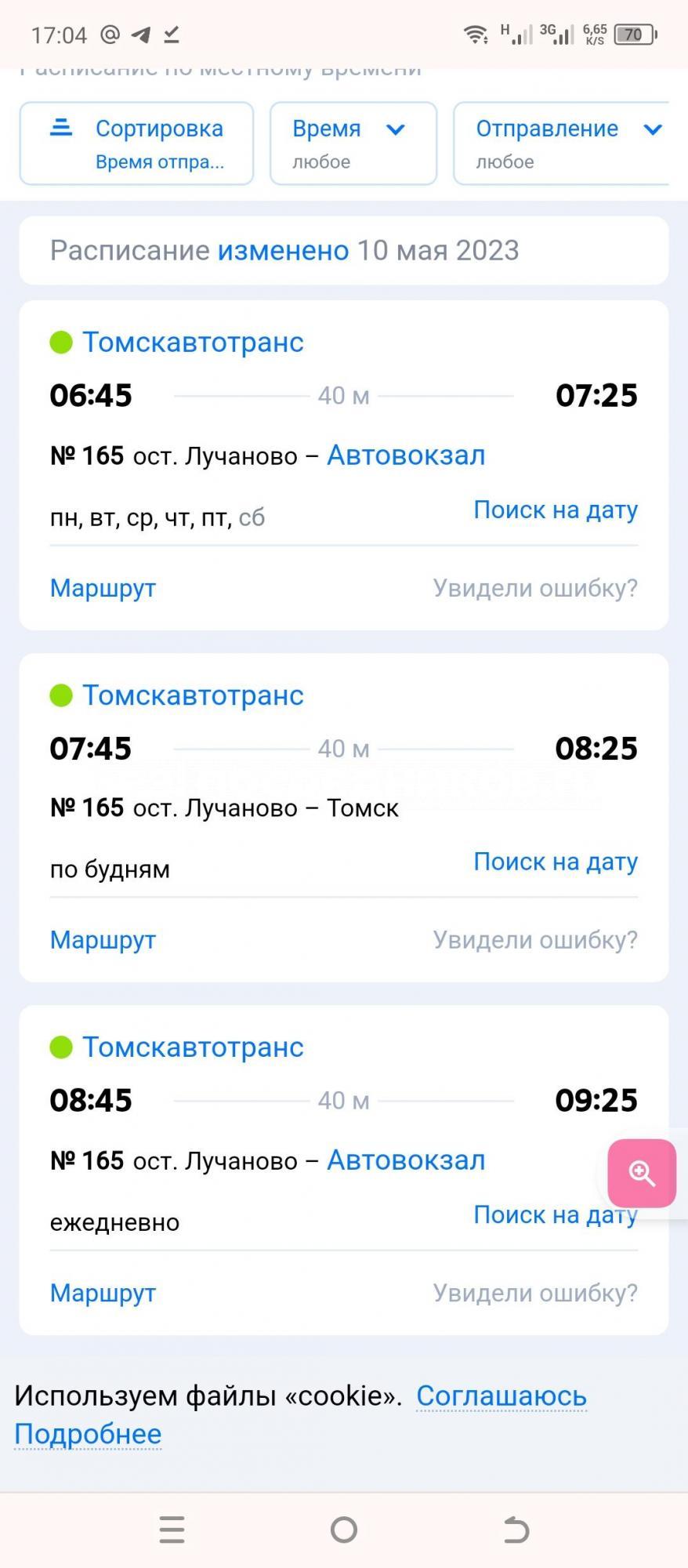The height and width of the screenshot is (1568, 688).
Task: View Маршрут for the 08:45 trip
Action: [x=103, y=1293]
